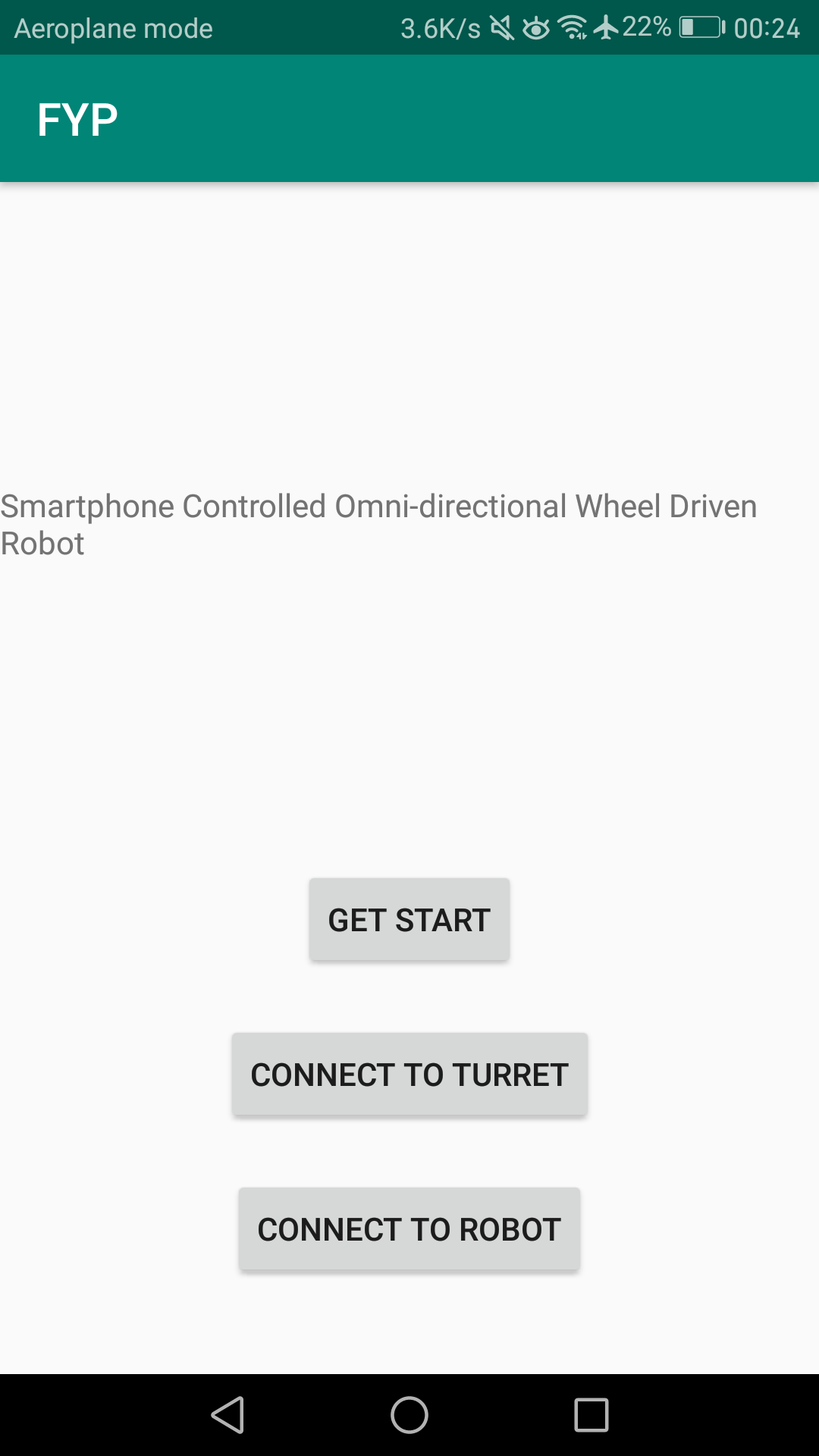The height and width of the screenshot is (1456, 819).
Task: Go back using the system back button
Action: (x=227, y=1415)
